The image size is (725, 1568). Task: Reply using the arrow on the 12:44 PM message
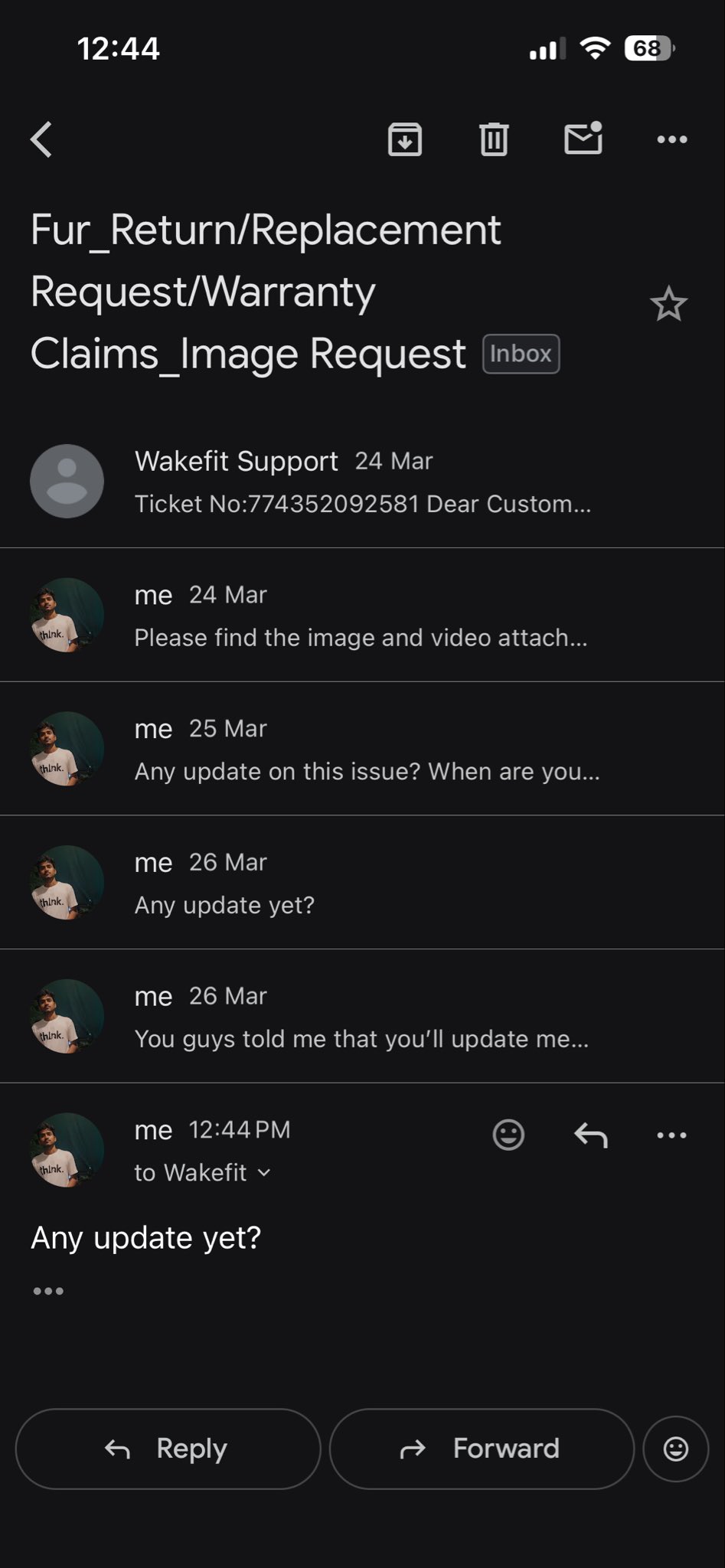(x=590, y=1135)
